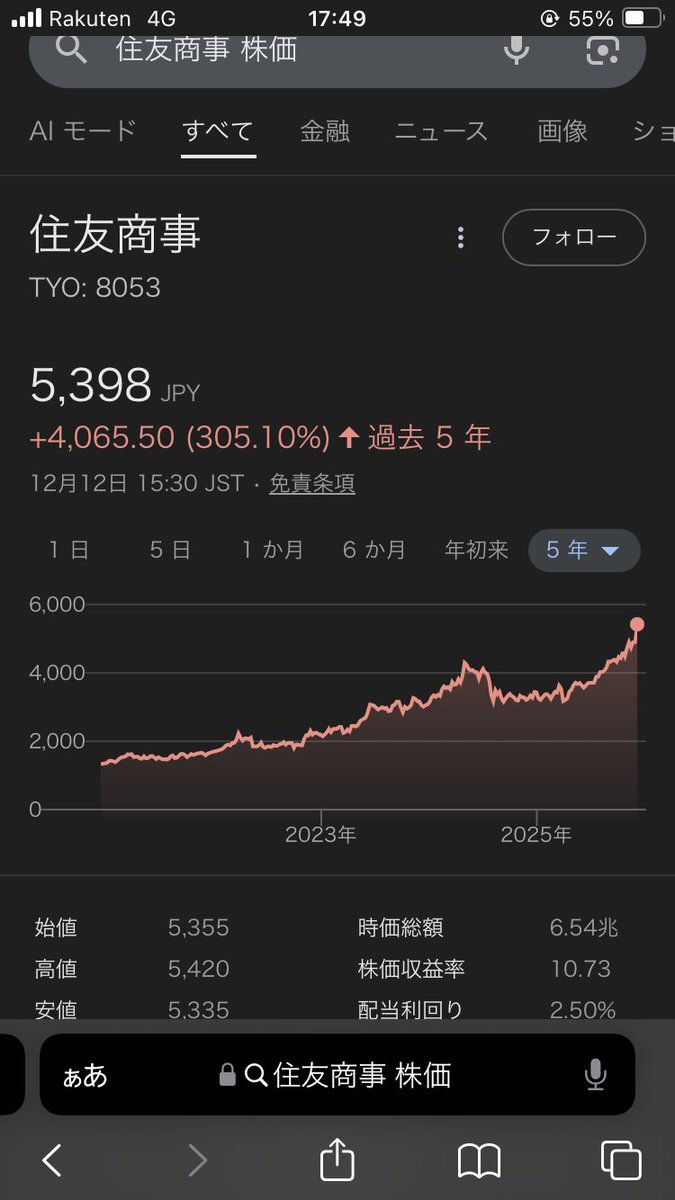View the 6 か月 chart range
Image resolution: width=675 pixels, height=1200 pixels.
374,550
